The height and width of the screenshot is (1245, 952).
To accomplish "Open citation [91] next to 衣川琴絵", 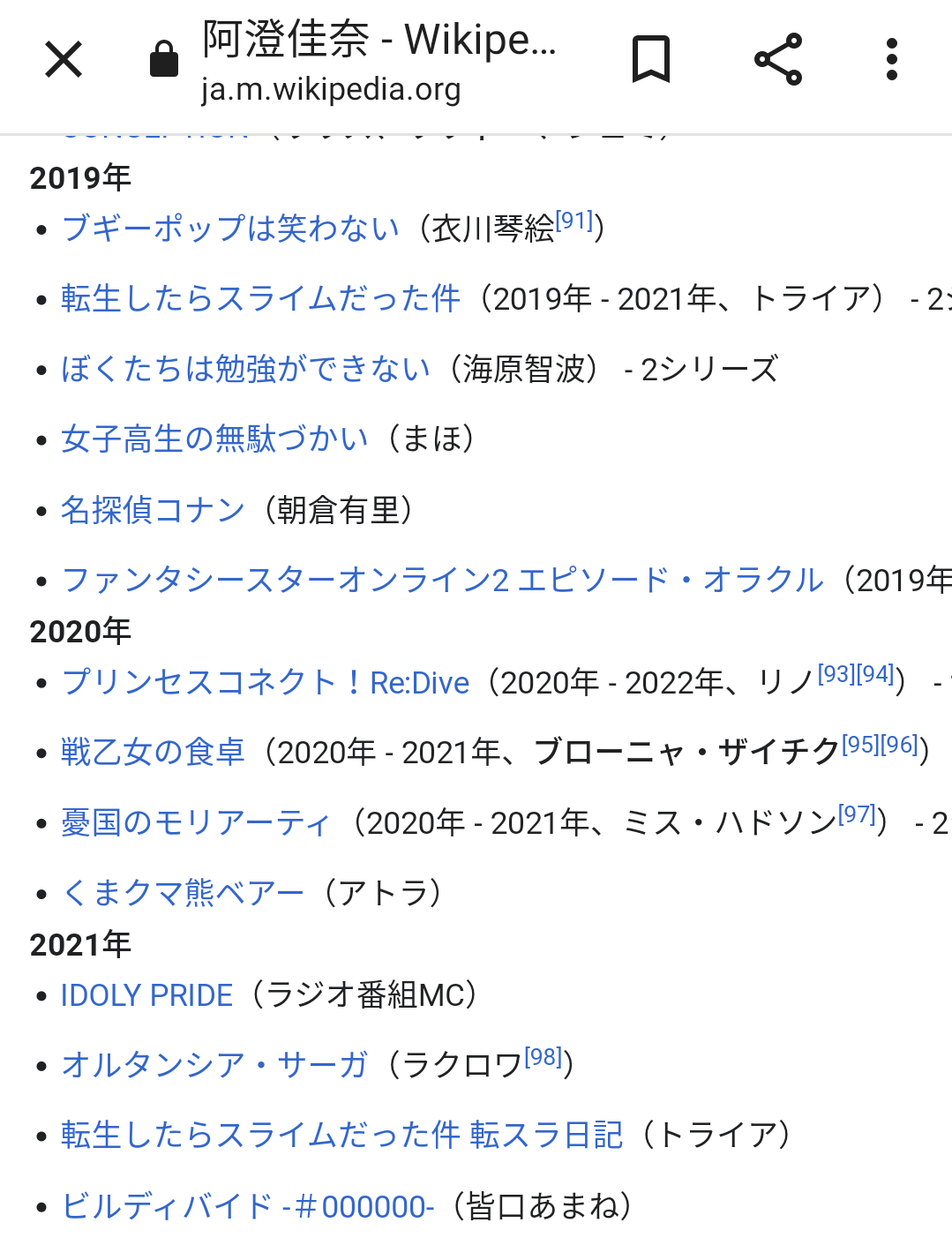I will click(x=574, y=221).
